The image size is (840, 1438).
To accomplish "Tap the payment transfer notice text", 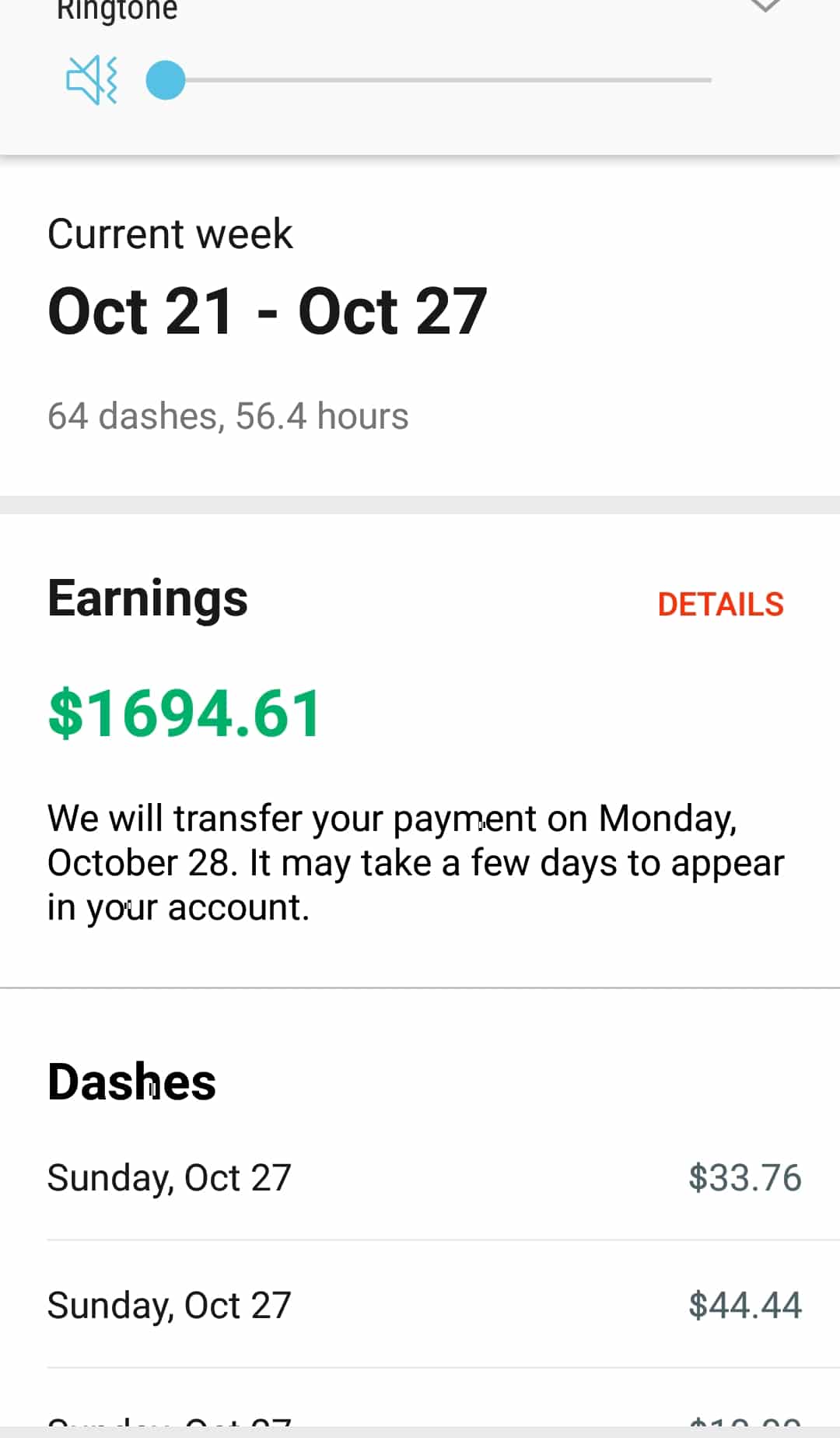I will click(x=416, y=861).
